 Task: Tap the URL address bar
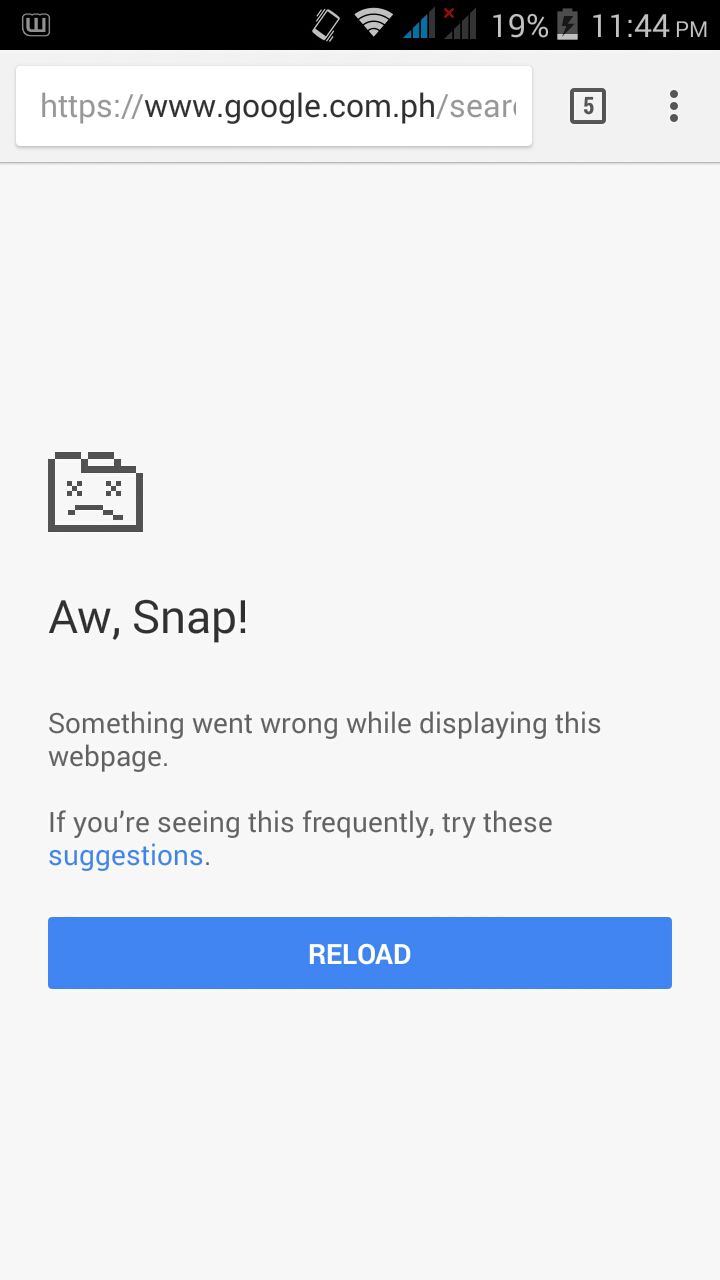274,106
